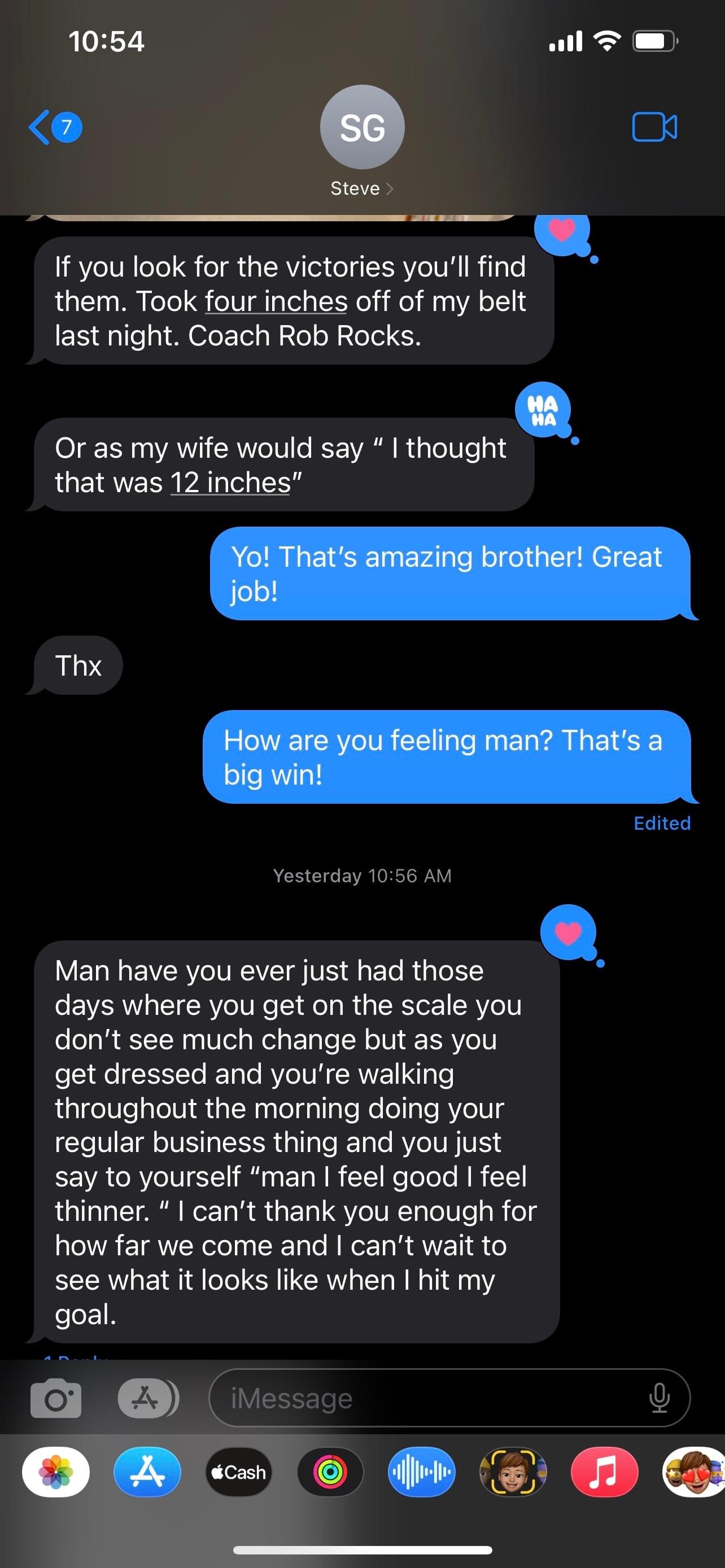Tap the underlined "four inches" text
The height and width of the screenshot is (1568, 725).
[x=276, y=302]
